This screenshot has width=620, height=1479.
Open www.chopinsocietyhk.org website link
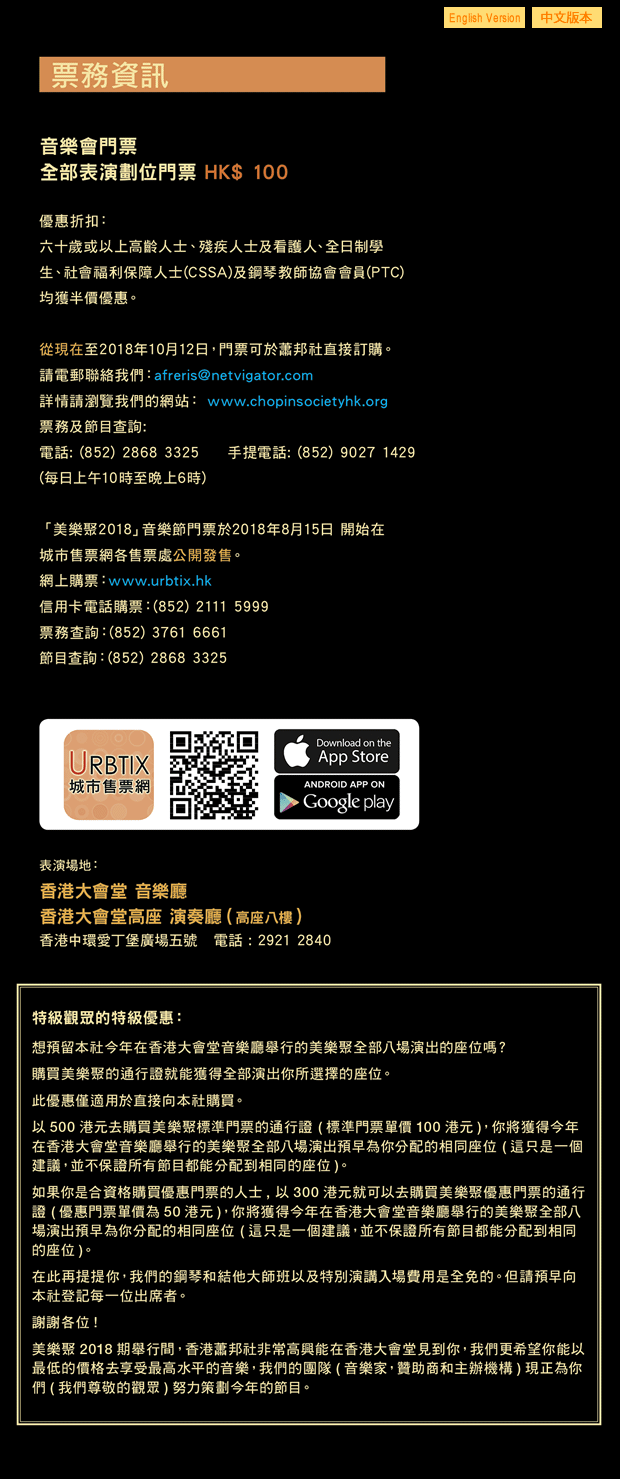tap(297, 401)
